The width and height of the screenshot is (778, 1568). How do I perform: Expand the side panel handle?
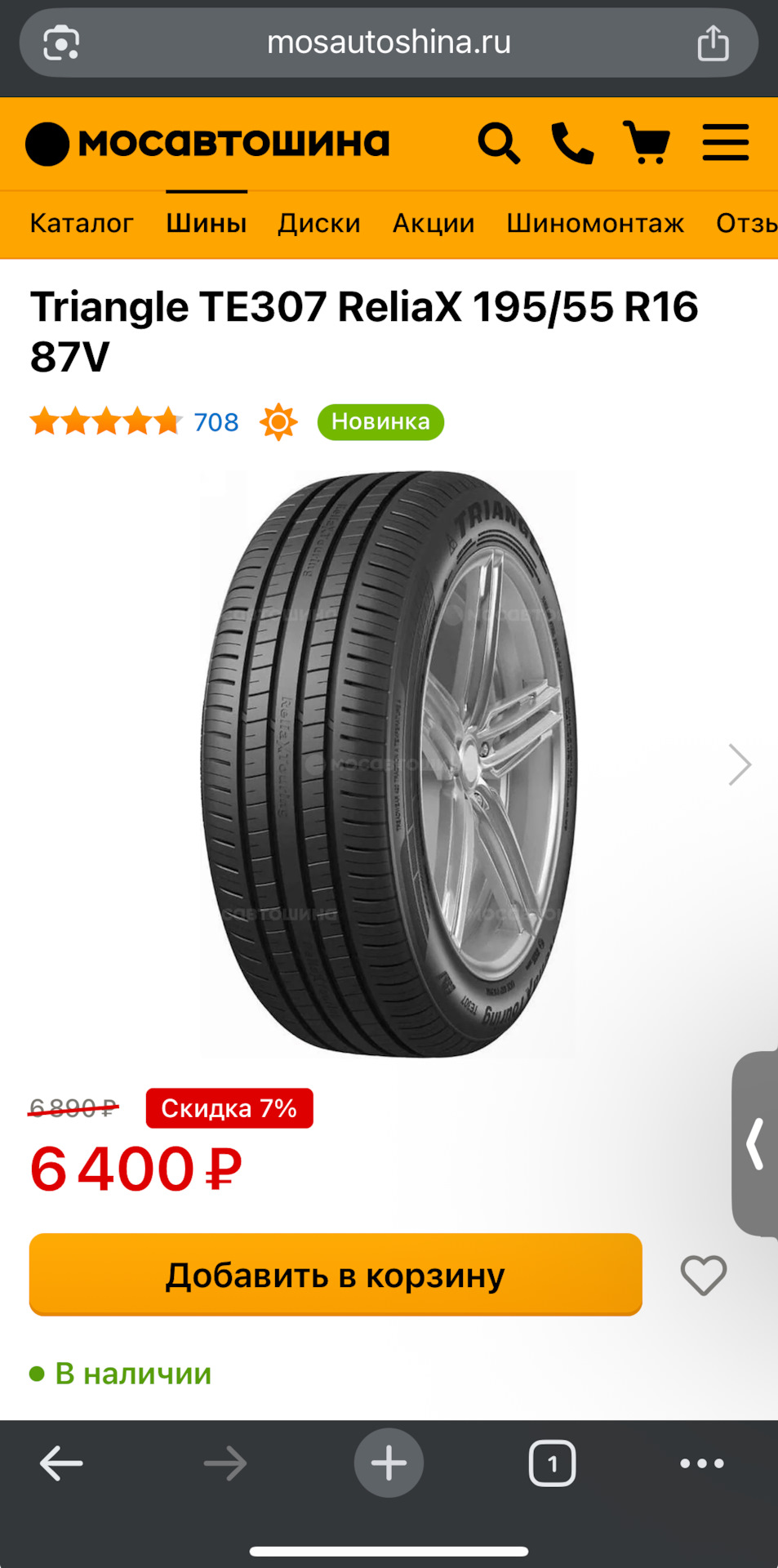(x=756, y=1143)
